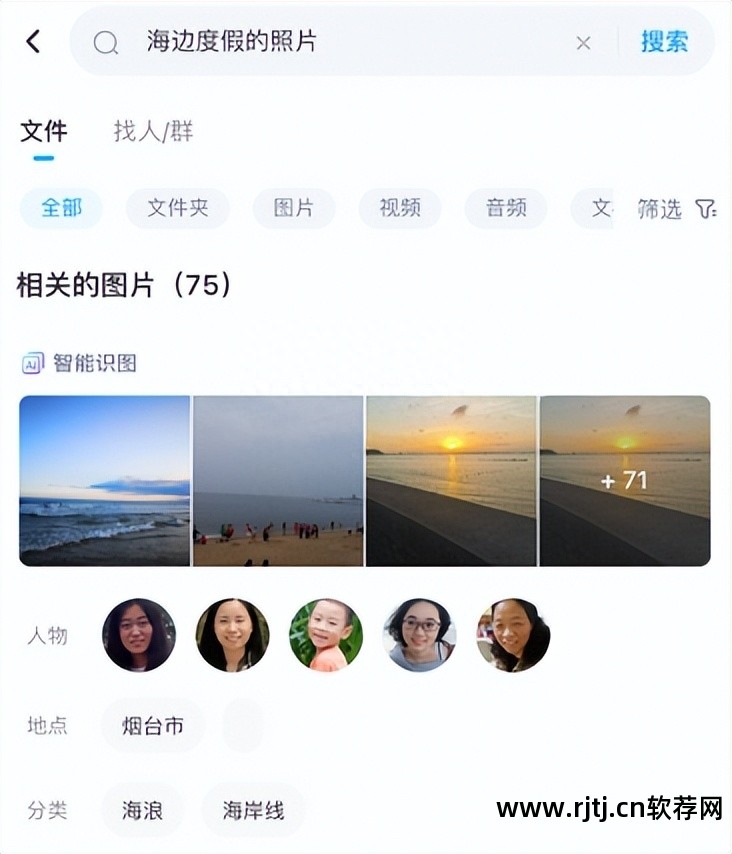
Task: Tap the search field with 海边度假的照片
Action: tap(330, 42)
